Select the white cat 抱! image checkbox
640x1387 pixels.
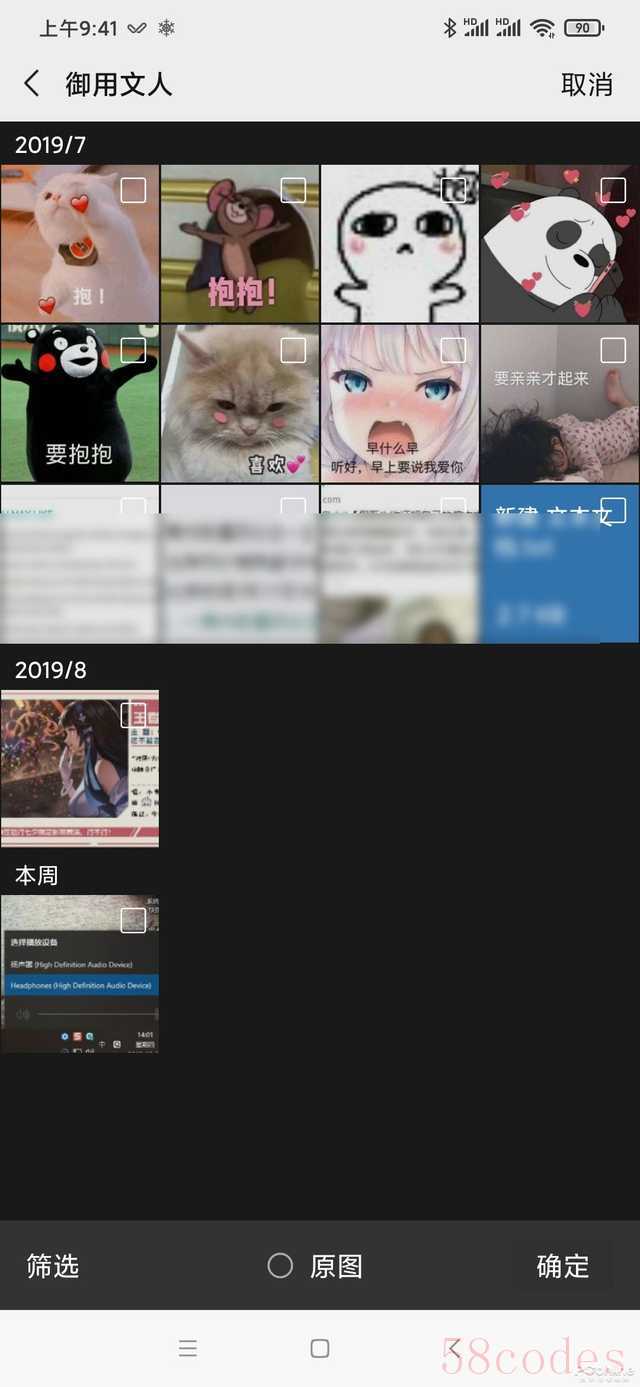pyautogui.click(x=133, y=190)
